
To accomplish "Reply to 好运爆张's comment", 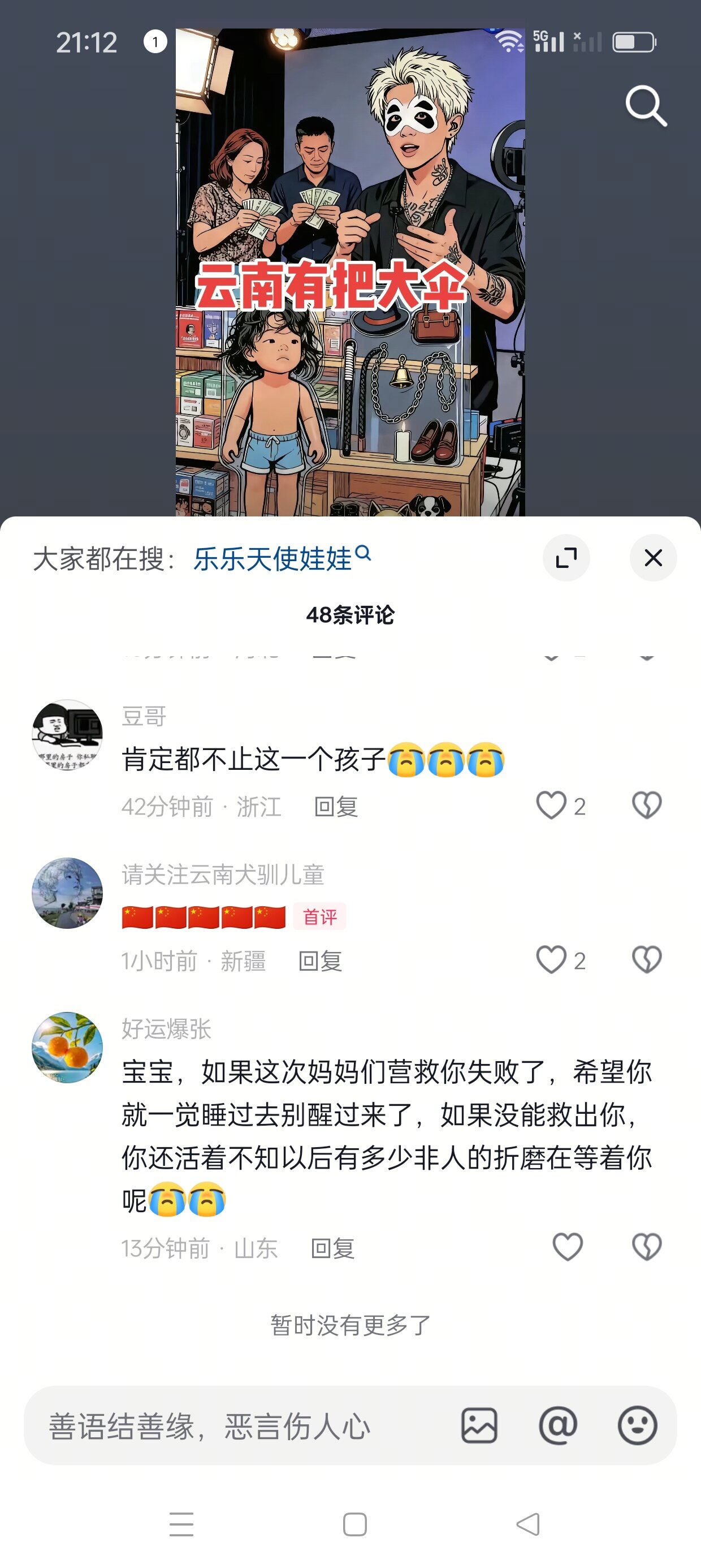I will tap(332, 1248).
